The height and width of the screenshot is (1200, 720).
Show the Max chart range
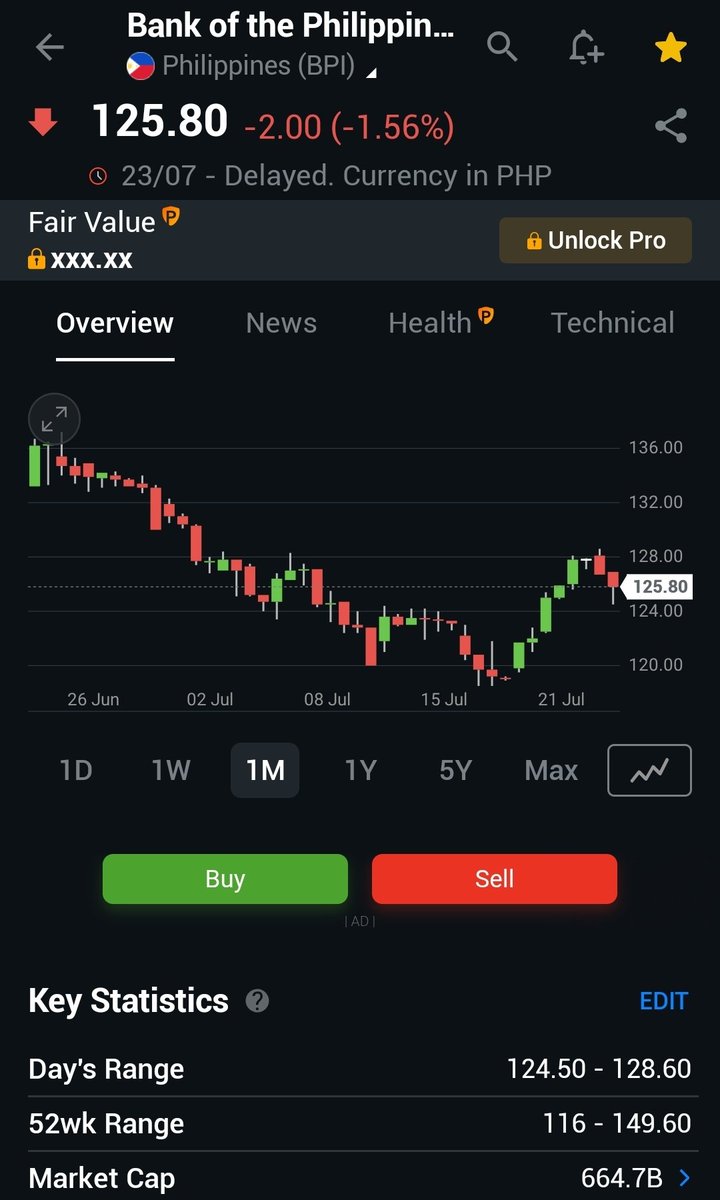pos(551,770)
